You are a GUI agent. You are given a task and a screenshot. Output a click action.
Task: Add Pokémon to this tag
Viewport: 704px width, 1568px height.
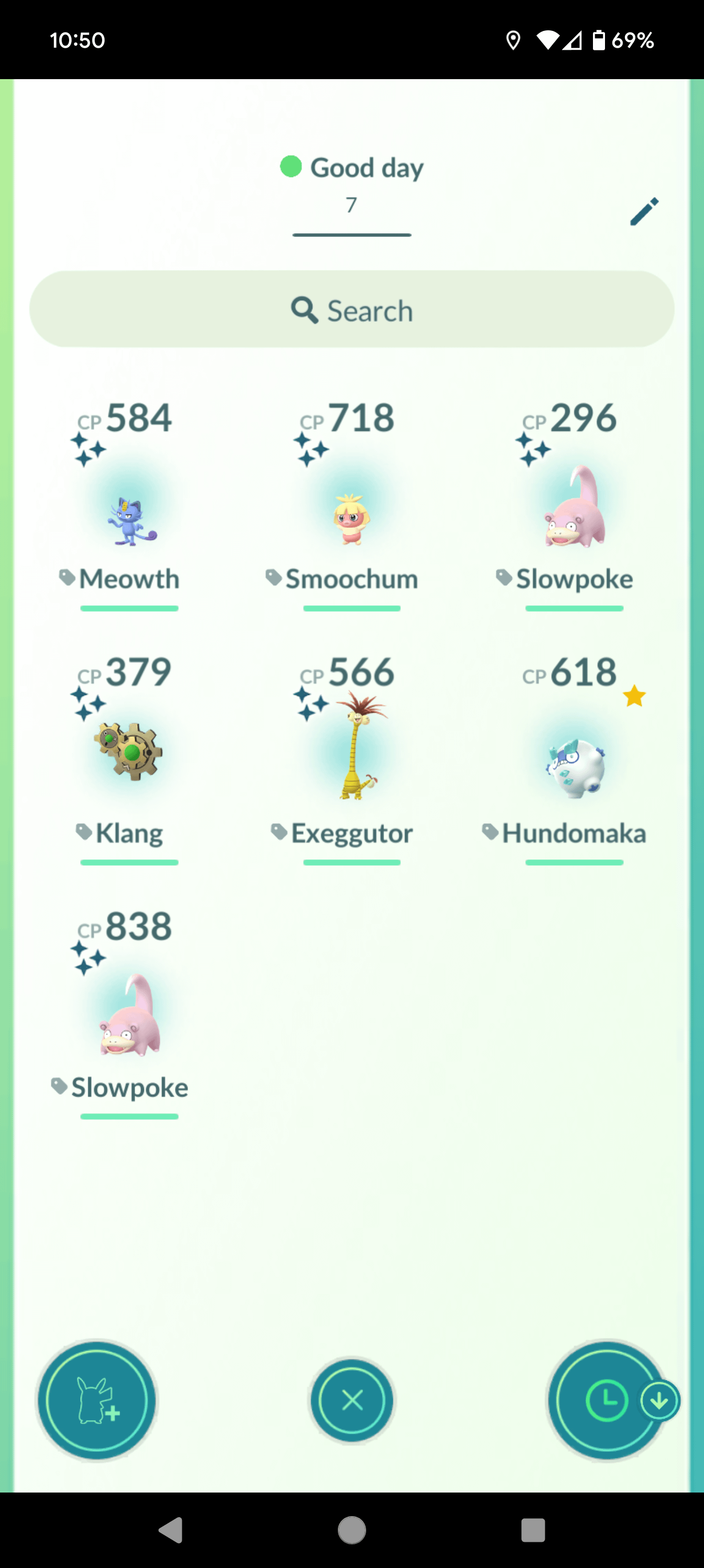tap(97, 1400)
